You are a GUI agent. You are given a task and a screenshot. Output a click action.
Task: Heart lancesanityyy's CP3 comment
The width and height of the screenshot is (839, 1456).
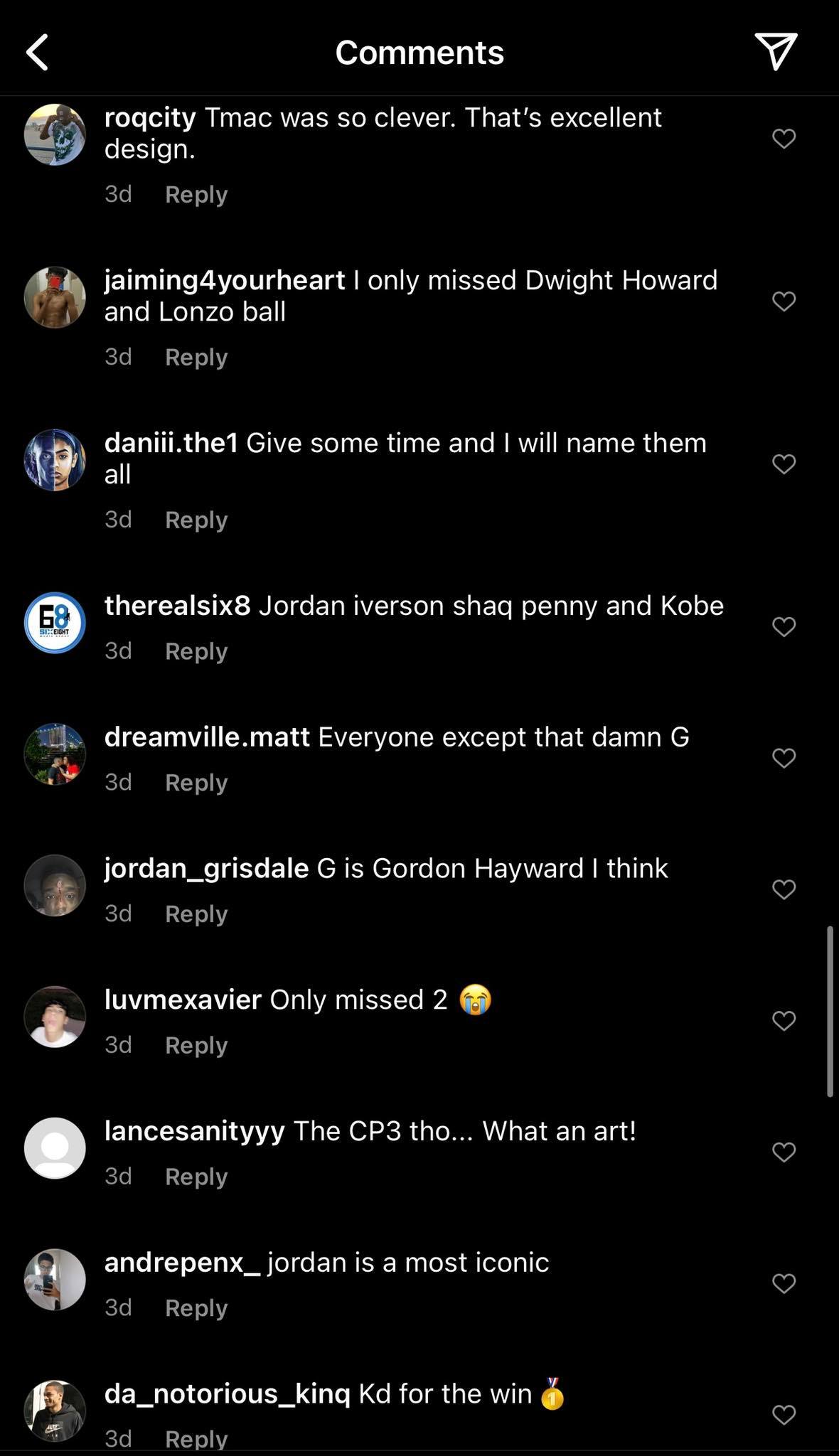click(x=784, y=1152)
